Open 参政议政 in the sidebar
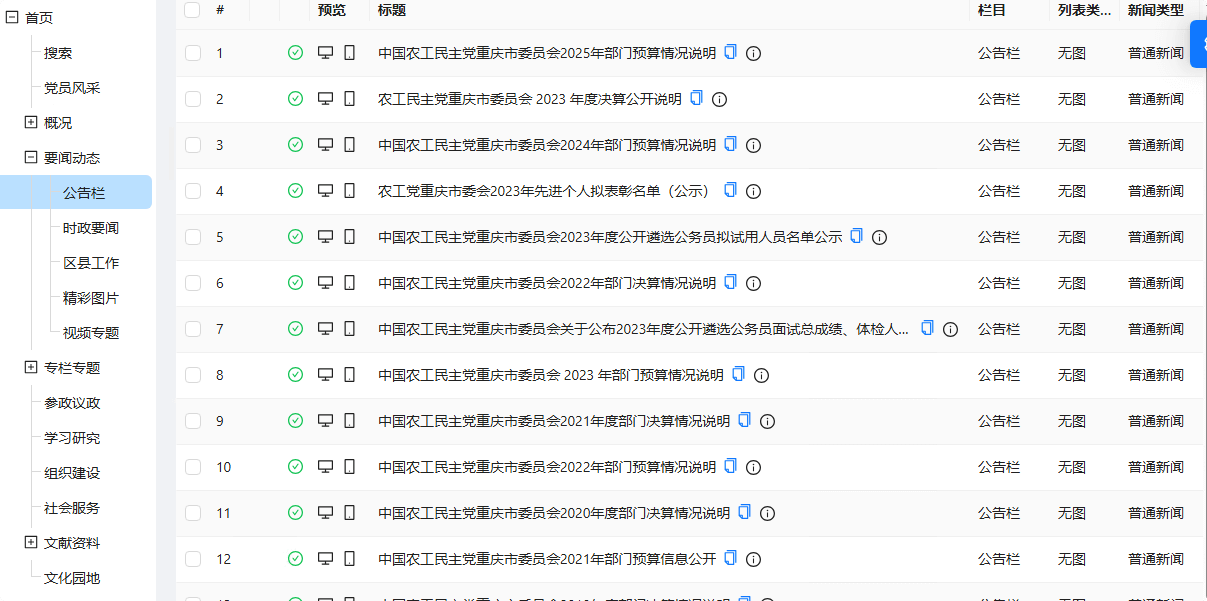Viewport: 1207px width, 601px height. (72, 403)
